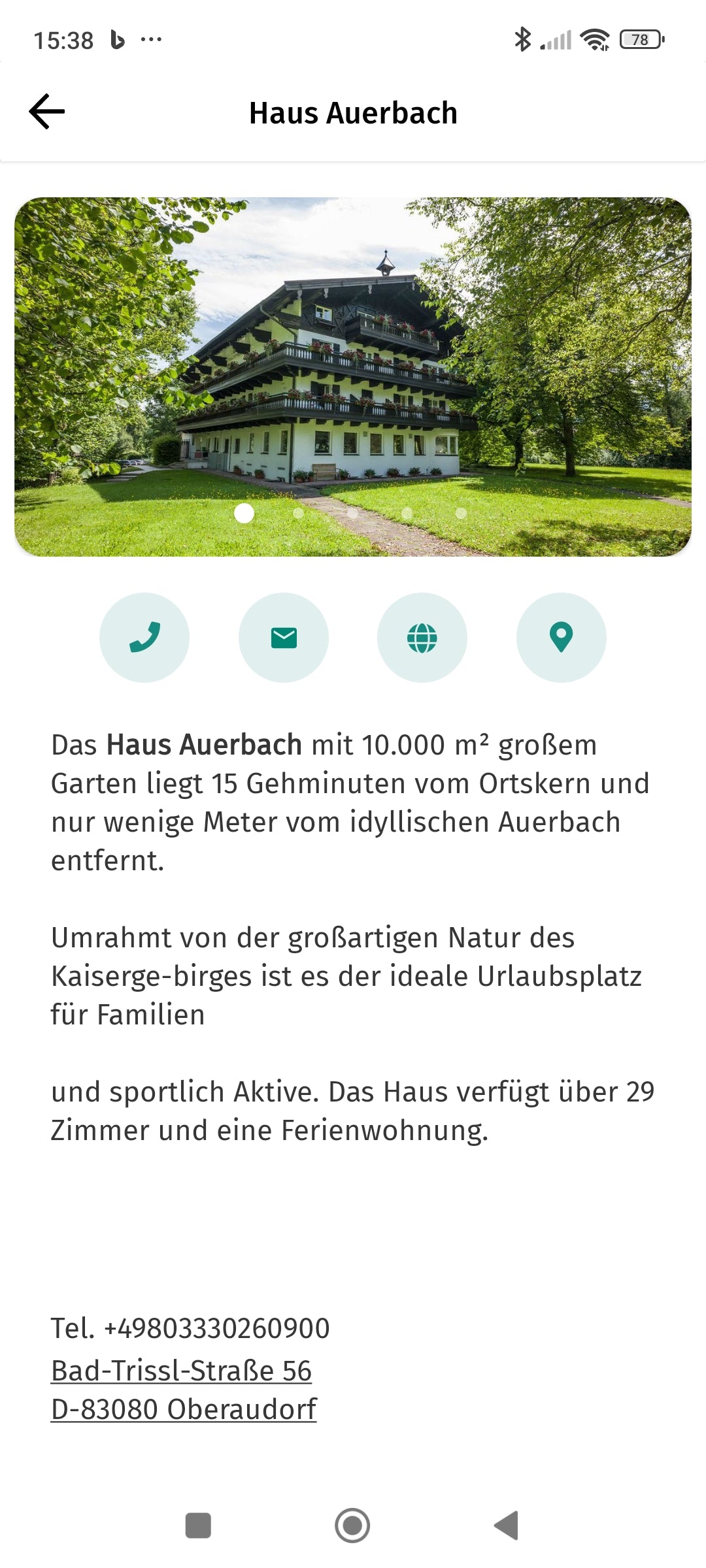The width and height of the screenshot is (706, 1568).
Task: Open the location pin icon for directions
Action: (x=561, y=638)
